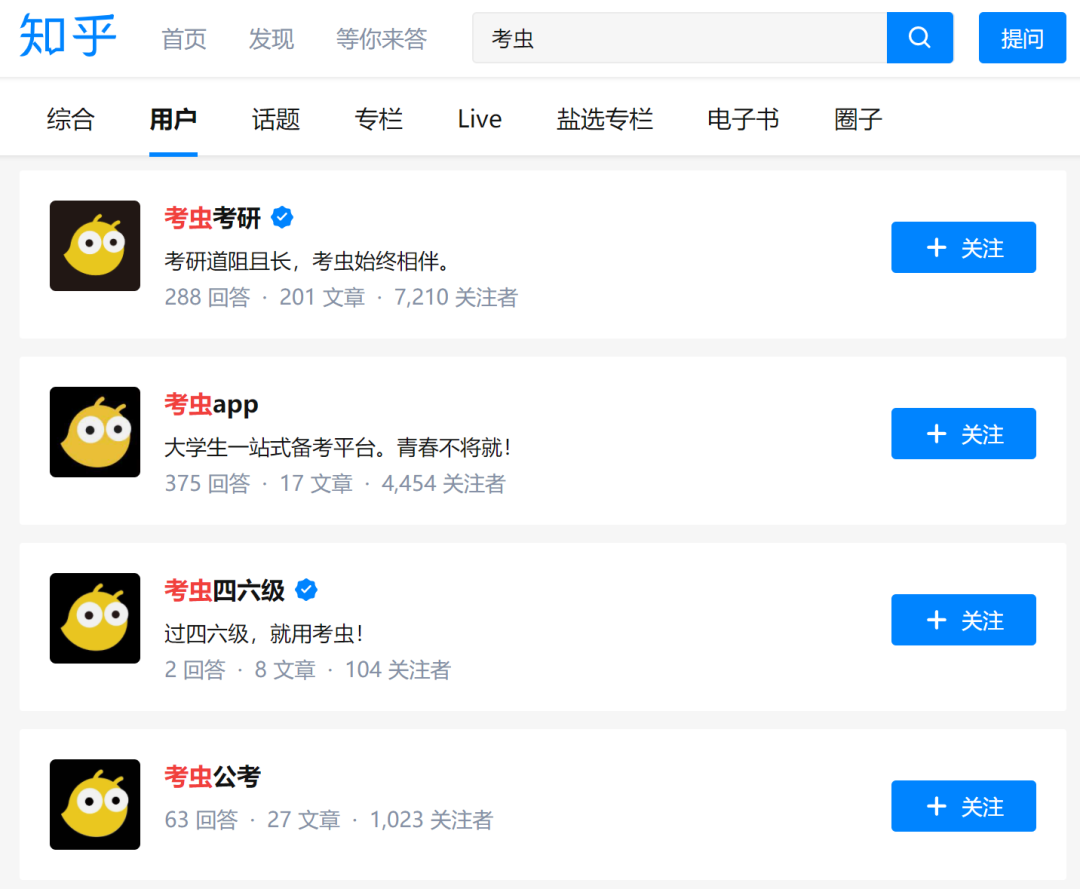This screenshot has height=889, width=1080.
Task: Switch to the 综合 tab
Action: (71, 119)
